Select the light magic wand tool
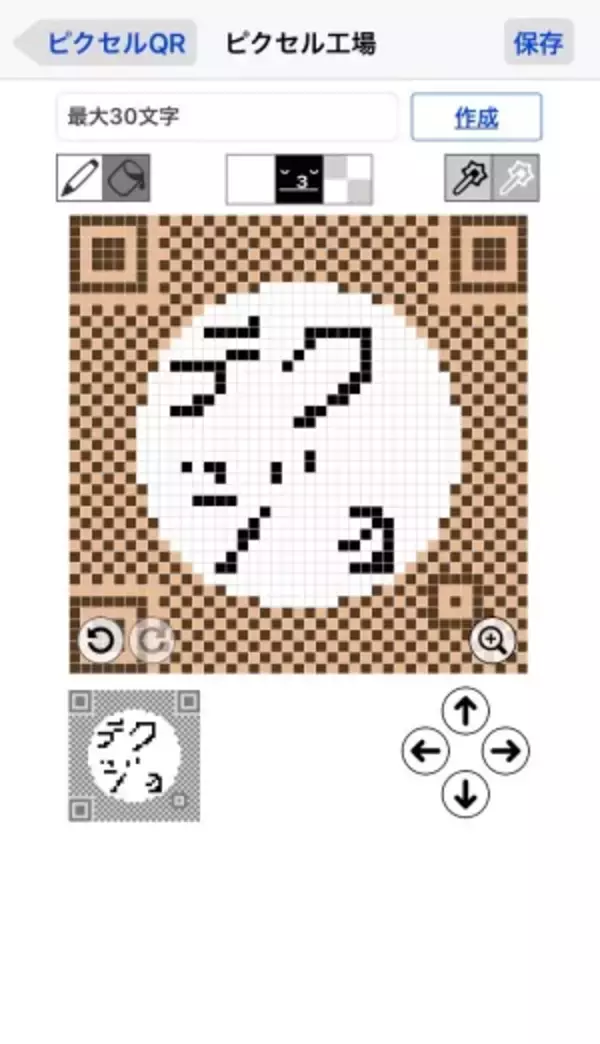The image size is (600, 1044). point(516,179)
